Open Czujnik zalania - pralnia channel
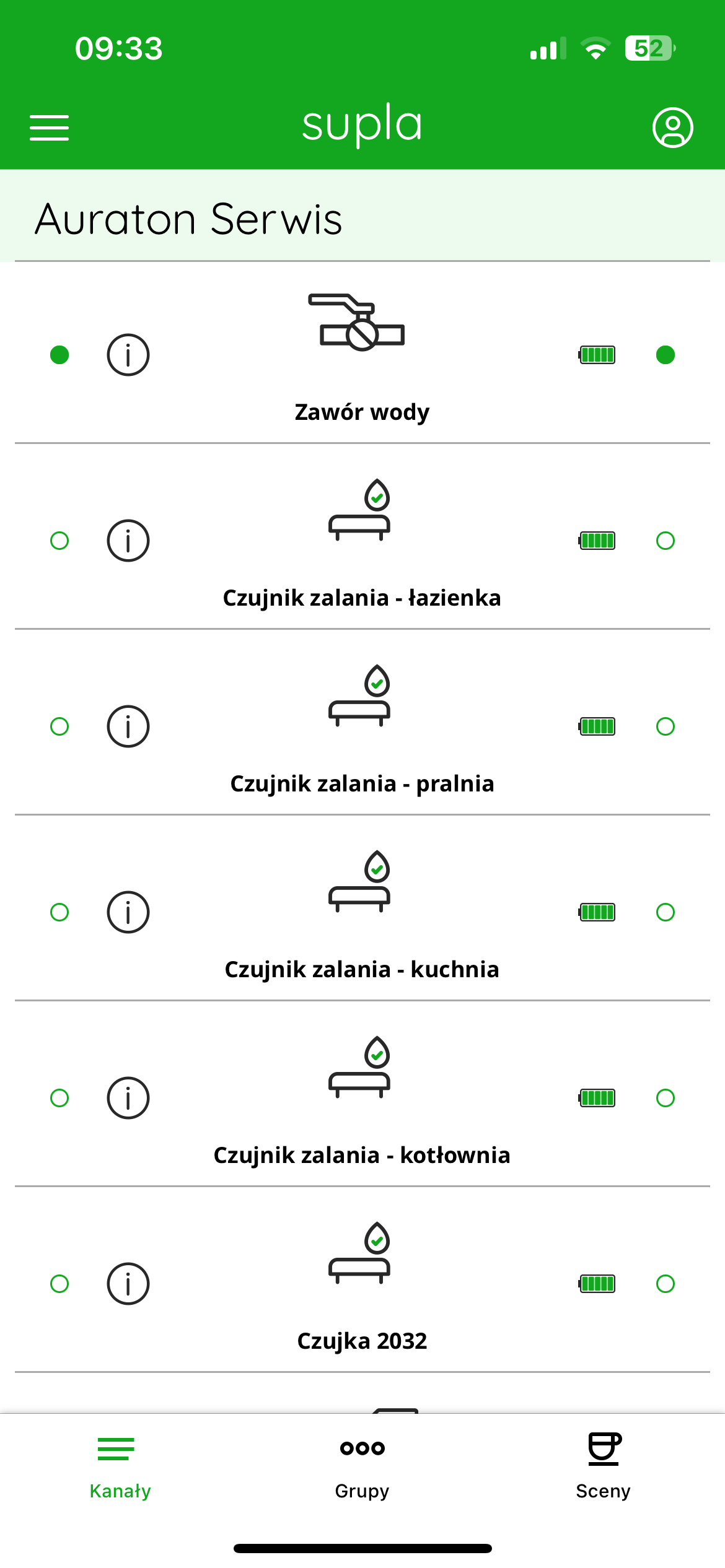725x1568 pixels. pos(362,722)
